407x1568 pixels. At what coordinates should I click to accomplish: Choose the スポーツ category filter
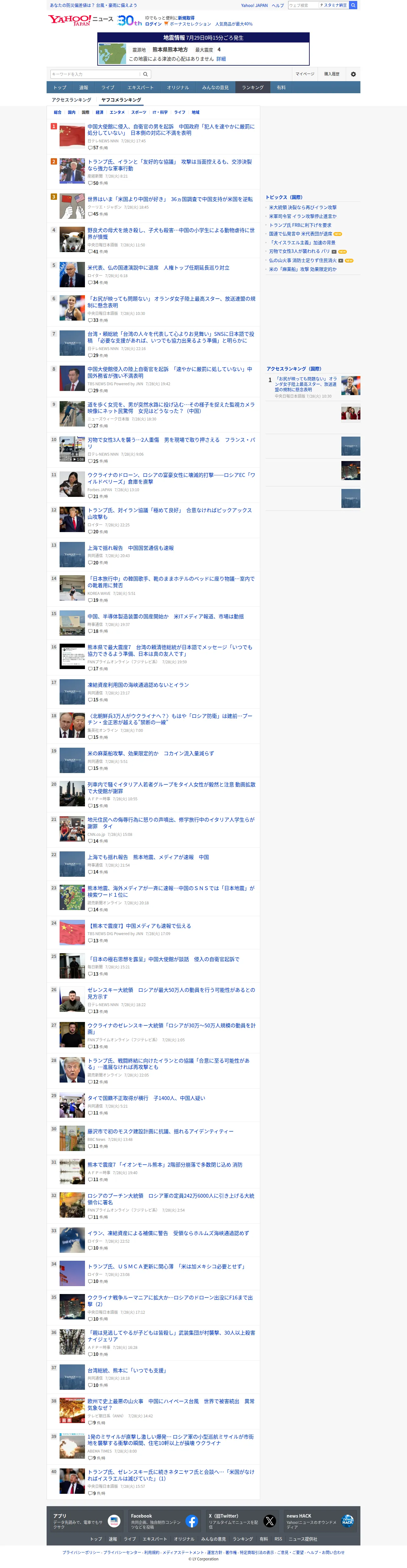tap(139, 113)
